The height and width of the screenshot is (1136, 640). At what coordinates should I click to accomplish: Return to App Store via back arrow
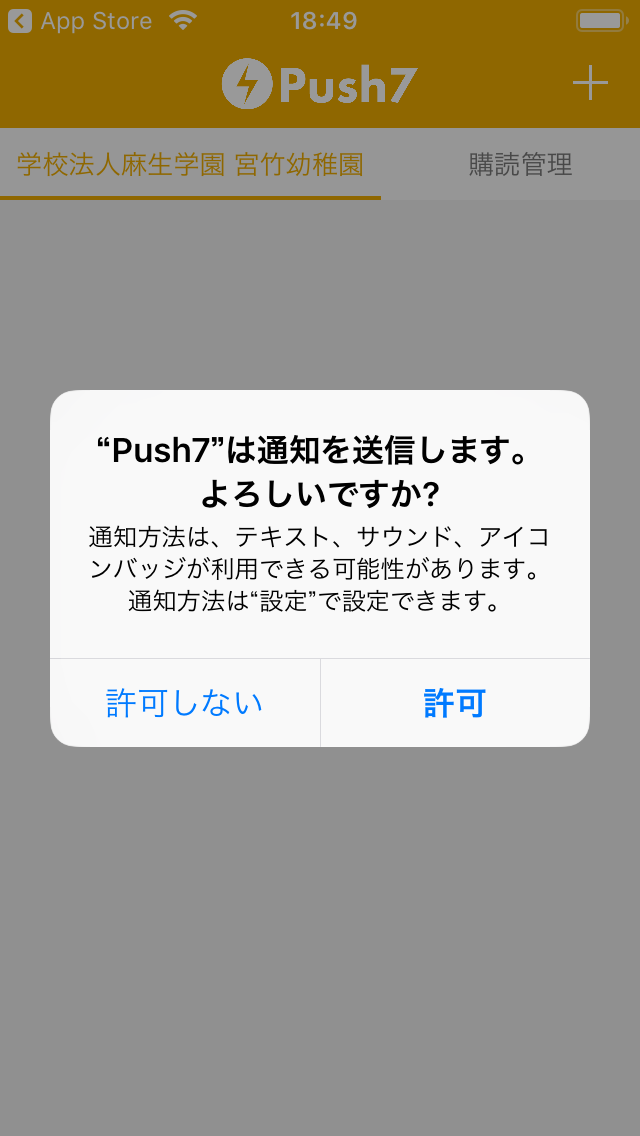(20, 21)
